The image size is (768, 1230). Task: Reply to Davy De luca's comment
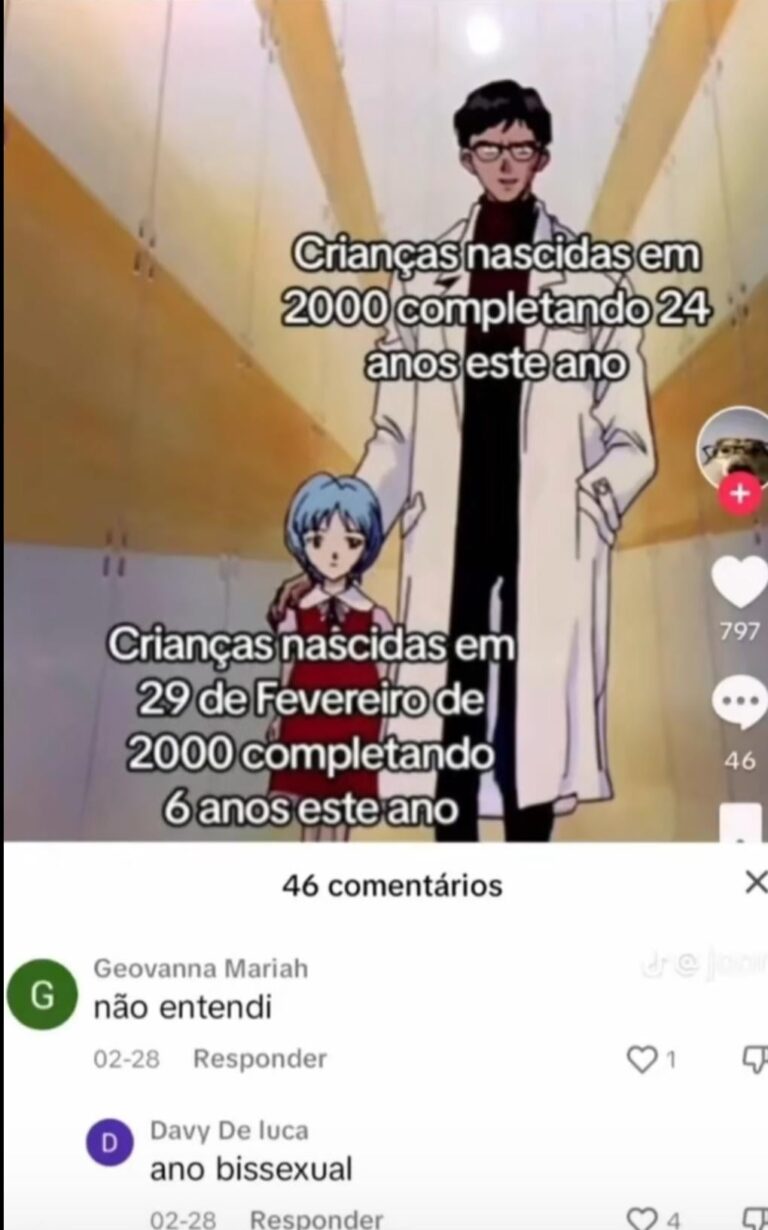tap(315, 1219)
